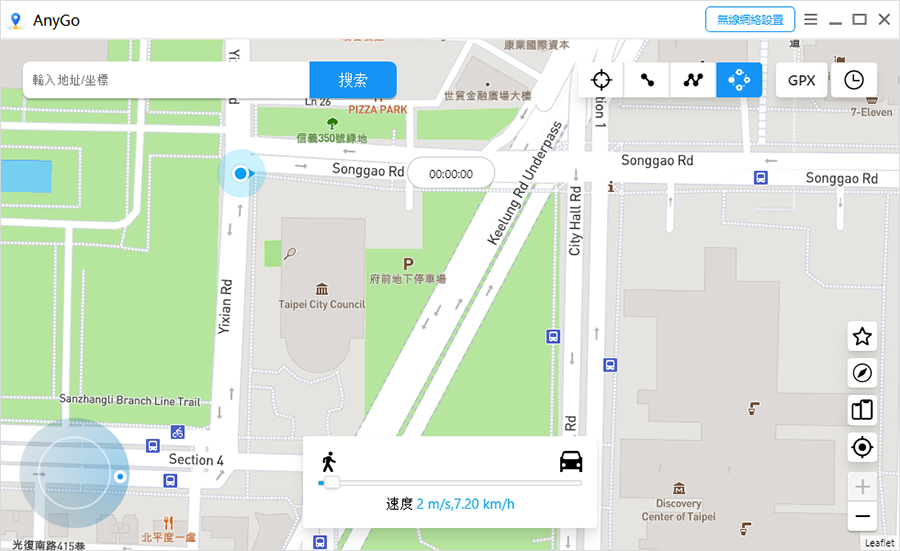Open the favorites star

point(862,337)
